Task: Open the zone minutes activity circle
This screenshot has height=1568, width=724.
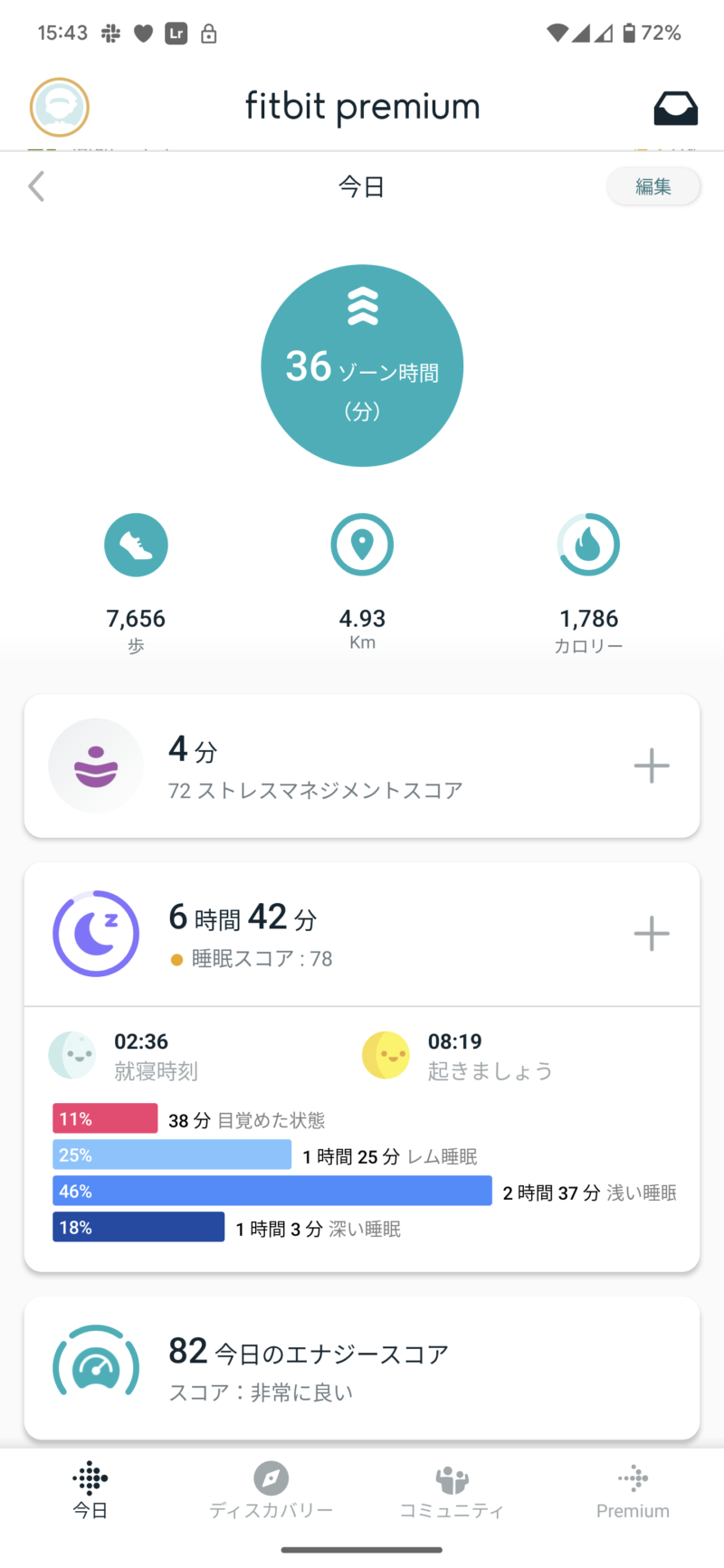Action: [362, 365]
